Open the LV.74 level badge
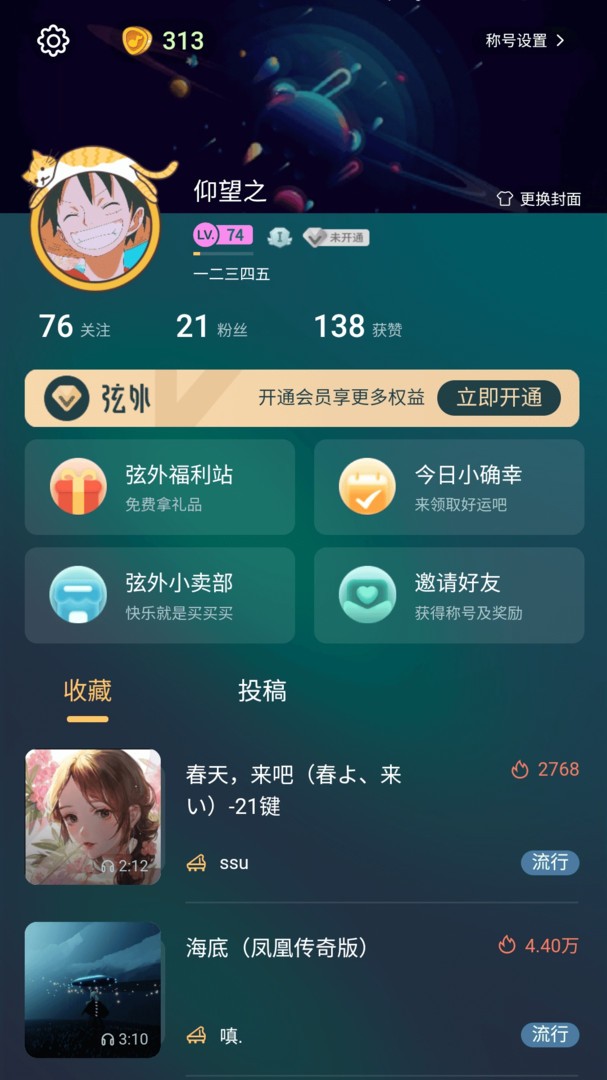The image size is (607, 1080). point(223,235)
